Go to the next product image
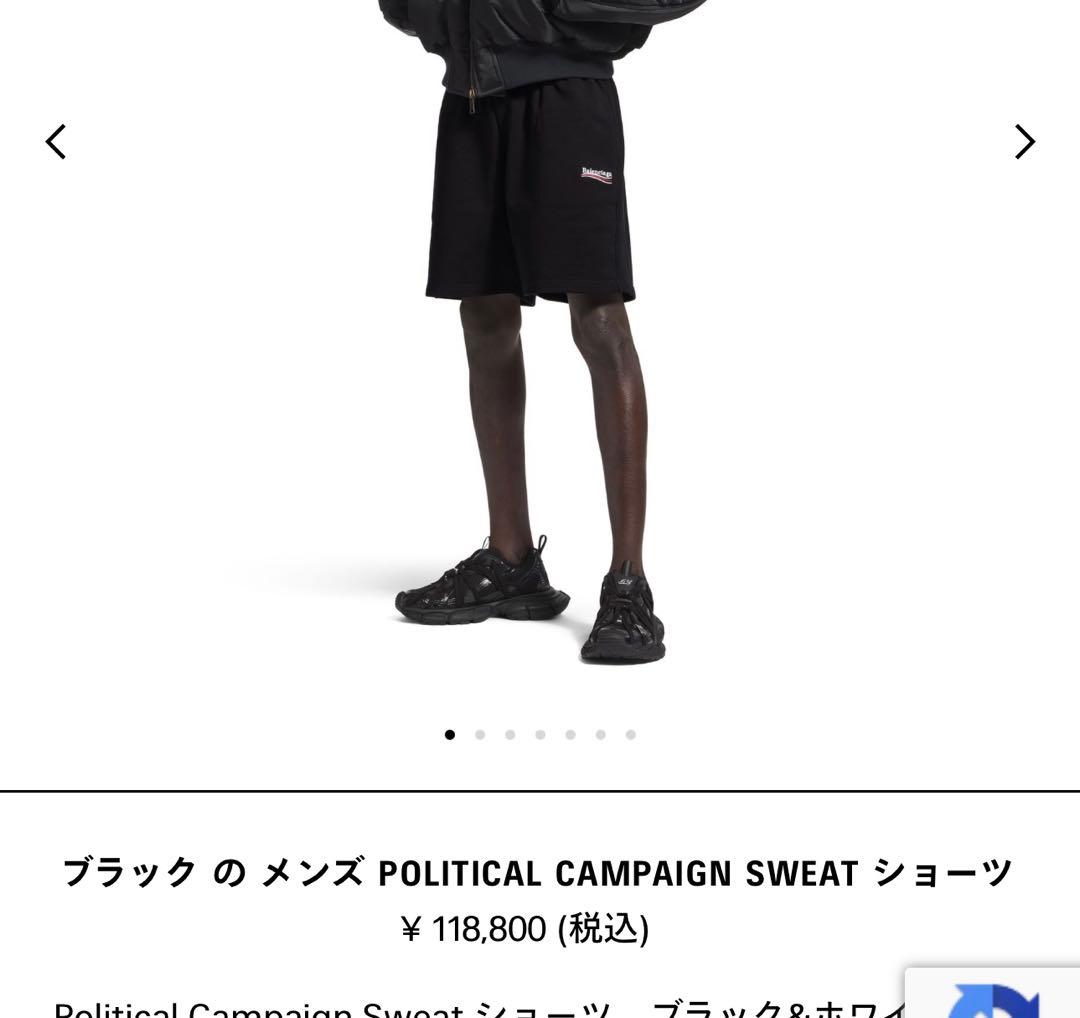 (x=1024, y=142)
